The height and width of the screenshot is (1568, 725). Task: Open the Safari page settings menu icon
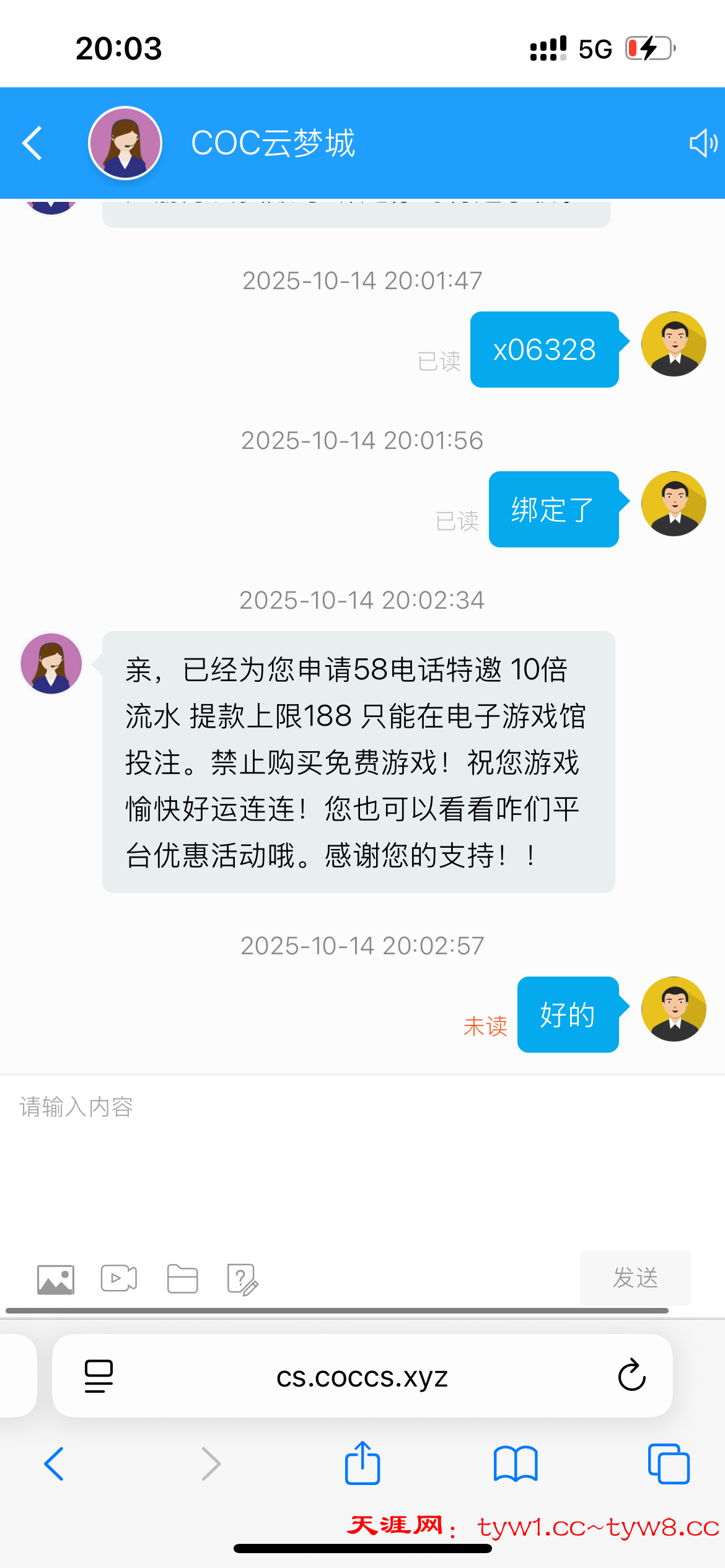[99, 1376]
